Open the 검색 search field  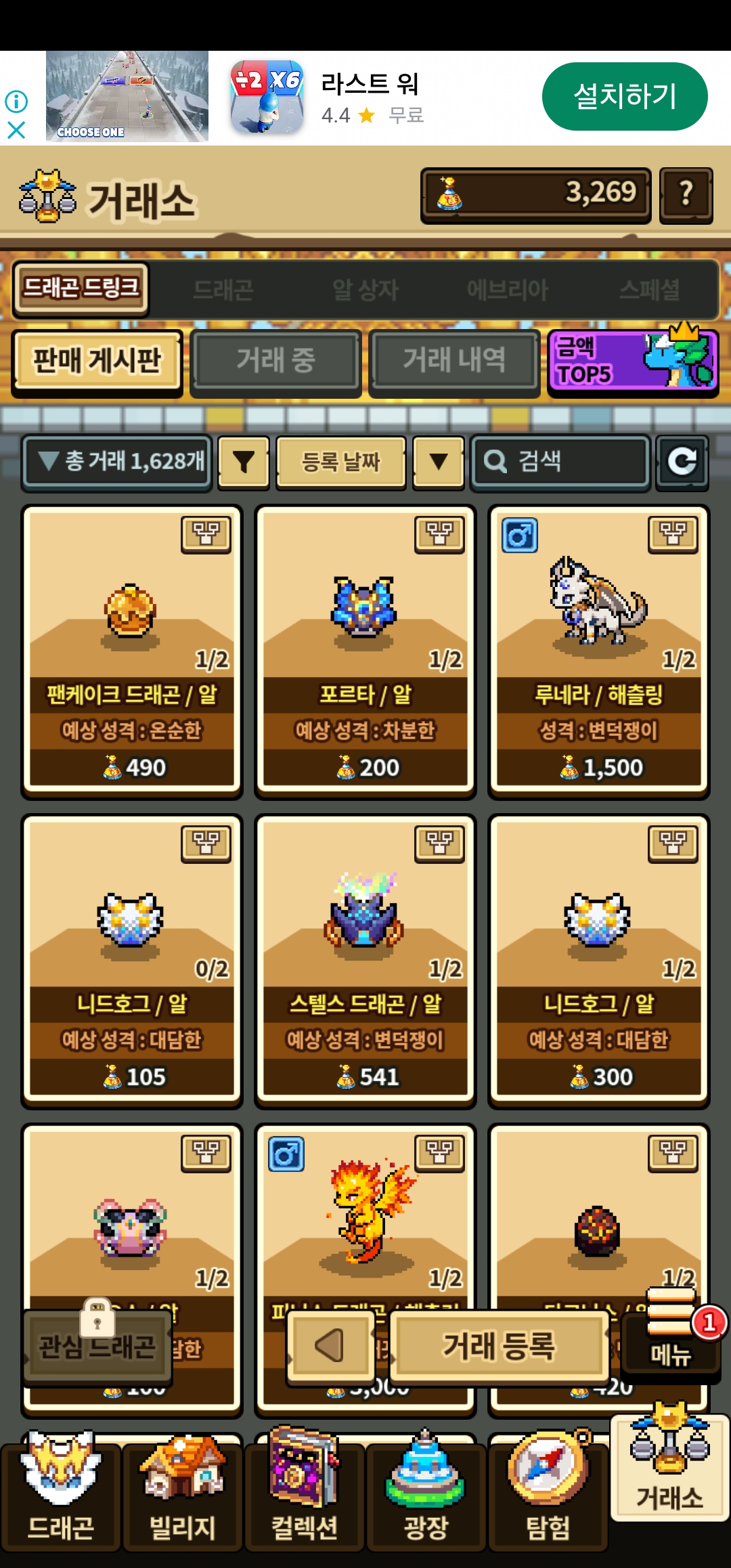point(560,462)
